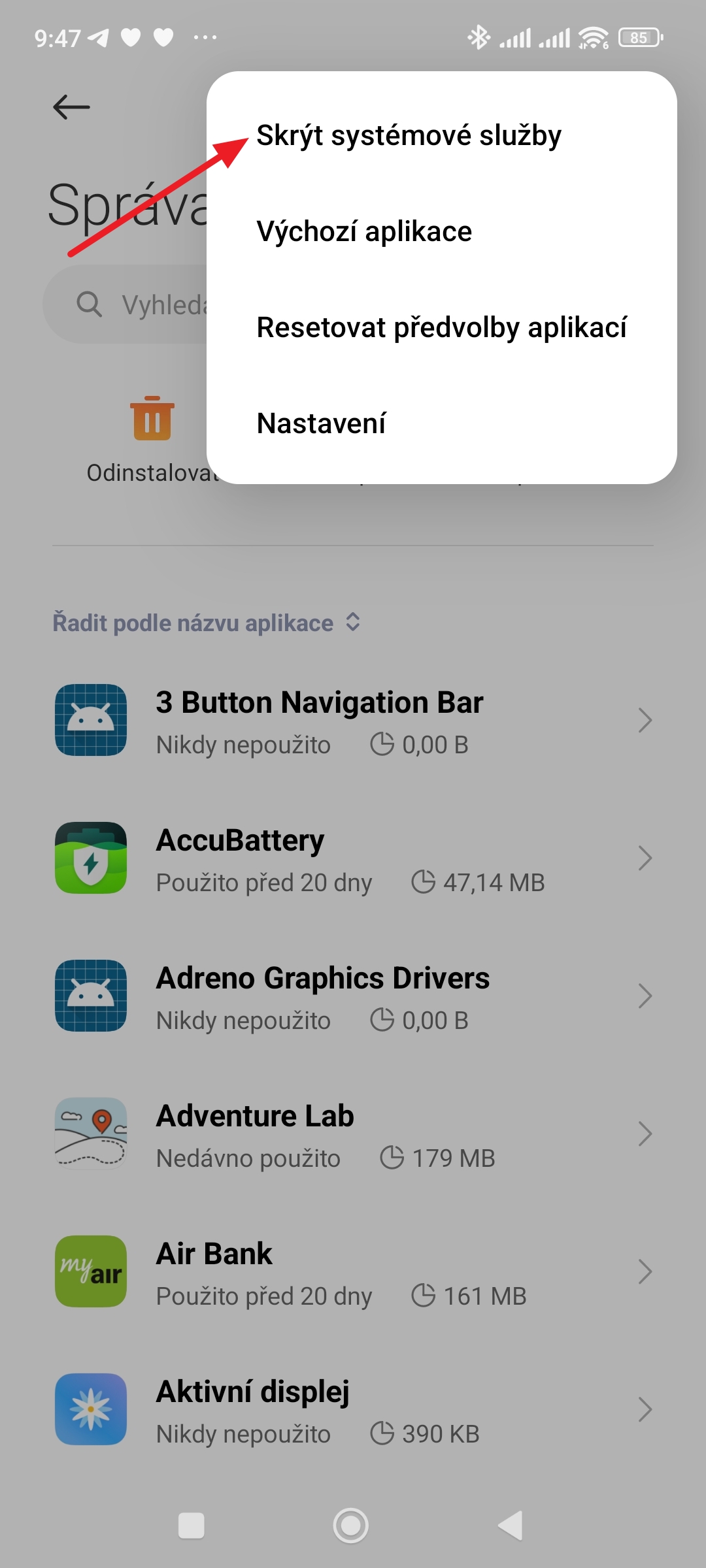Open the Air Bank app entry
The width and height of the screenshot is (706, 1568).
(353, 1272)
